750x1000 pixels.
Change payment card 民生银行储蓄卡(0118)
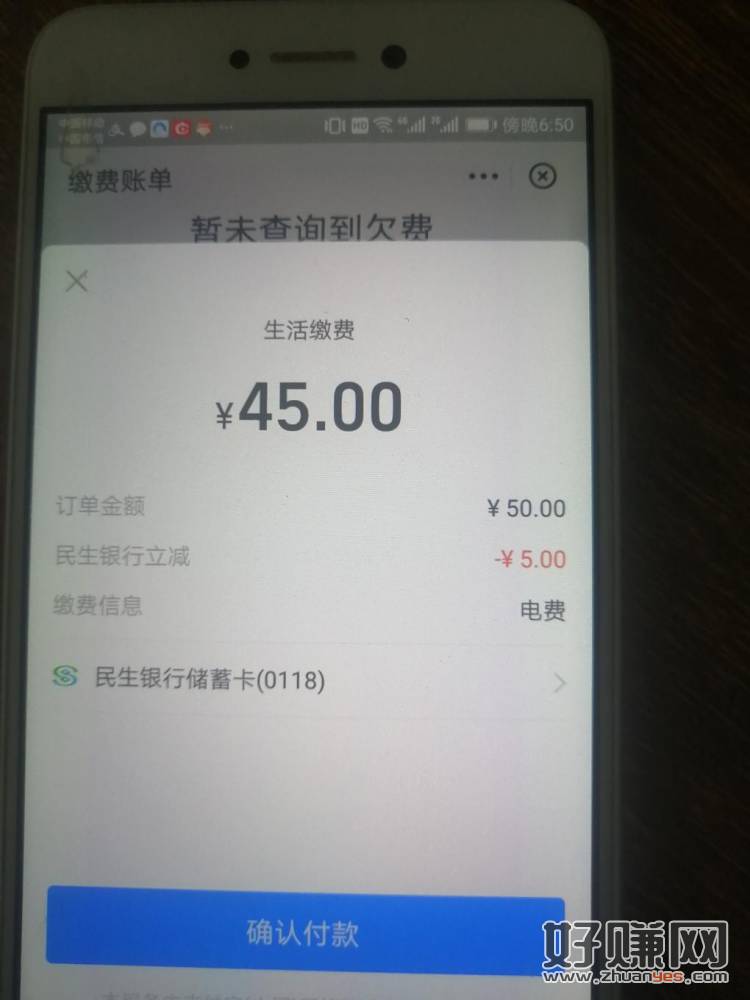309,682
